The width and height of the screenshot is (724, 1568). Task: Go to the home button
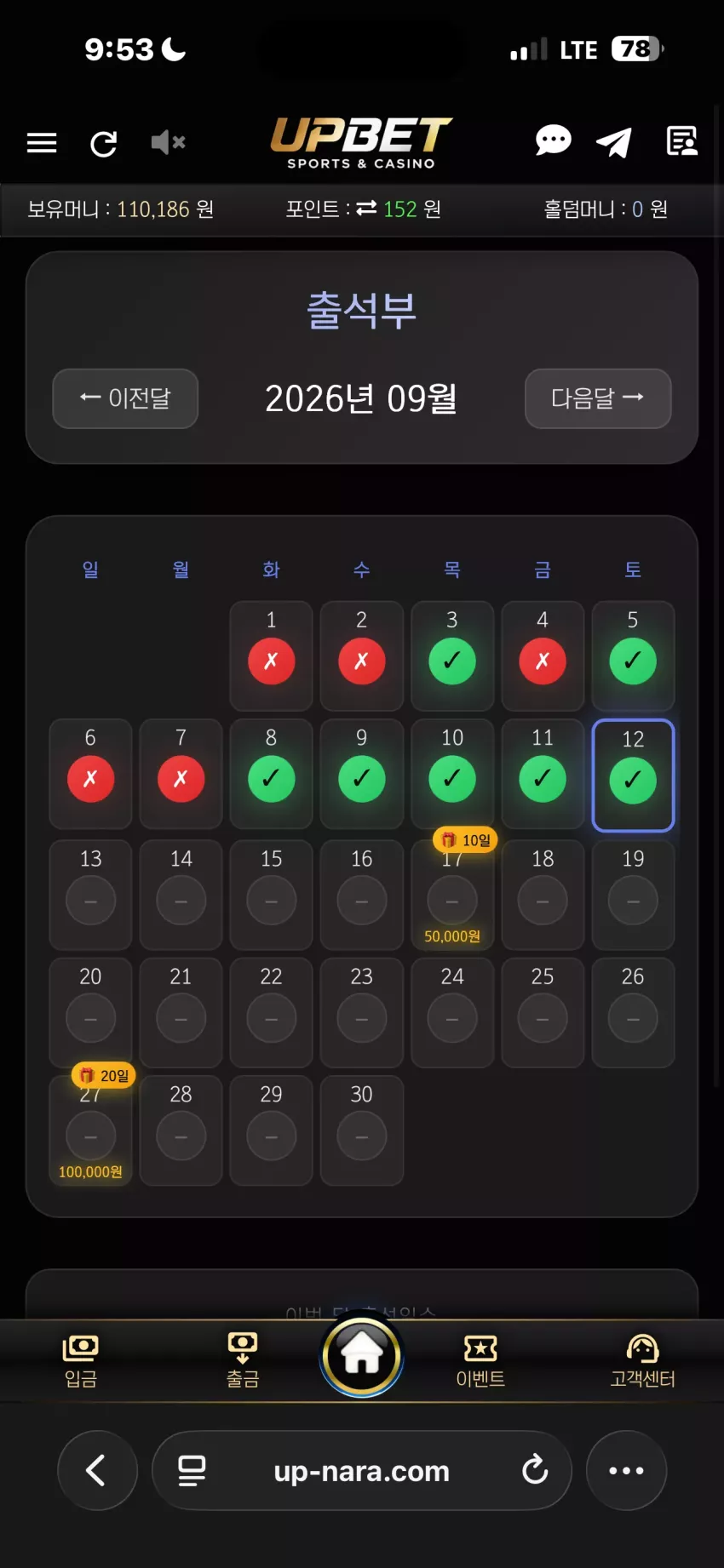pyautogui.click(x=362, y=1356)
